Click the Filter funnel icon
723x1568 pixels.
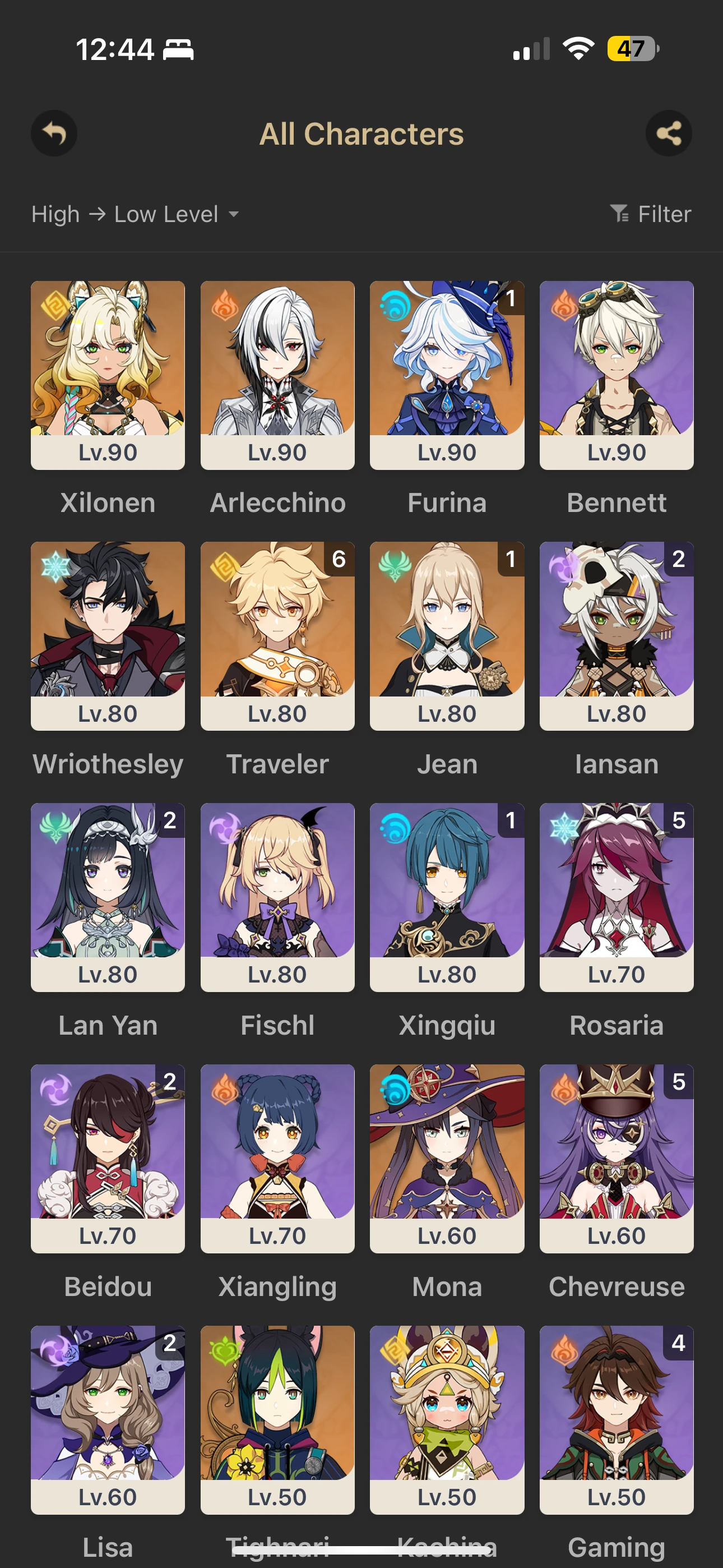pyautogui.click(x=620, y=214)
